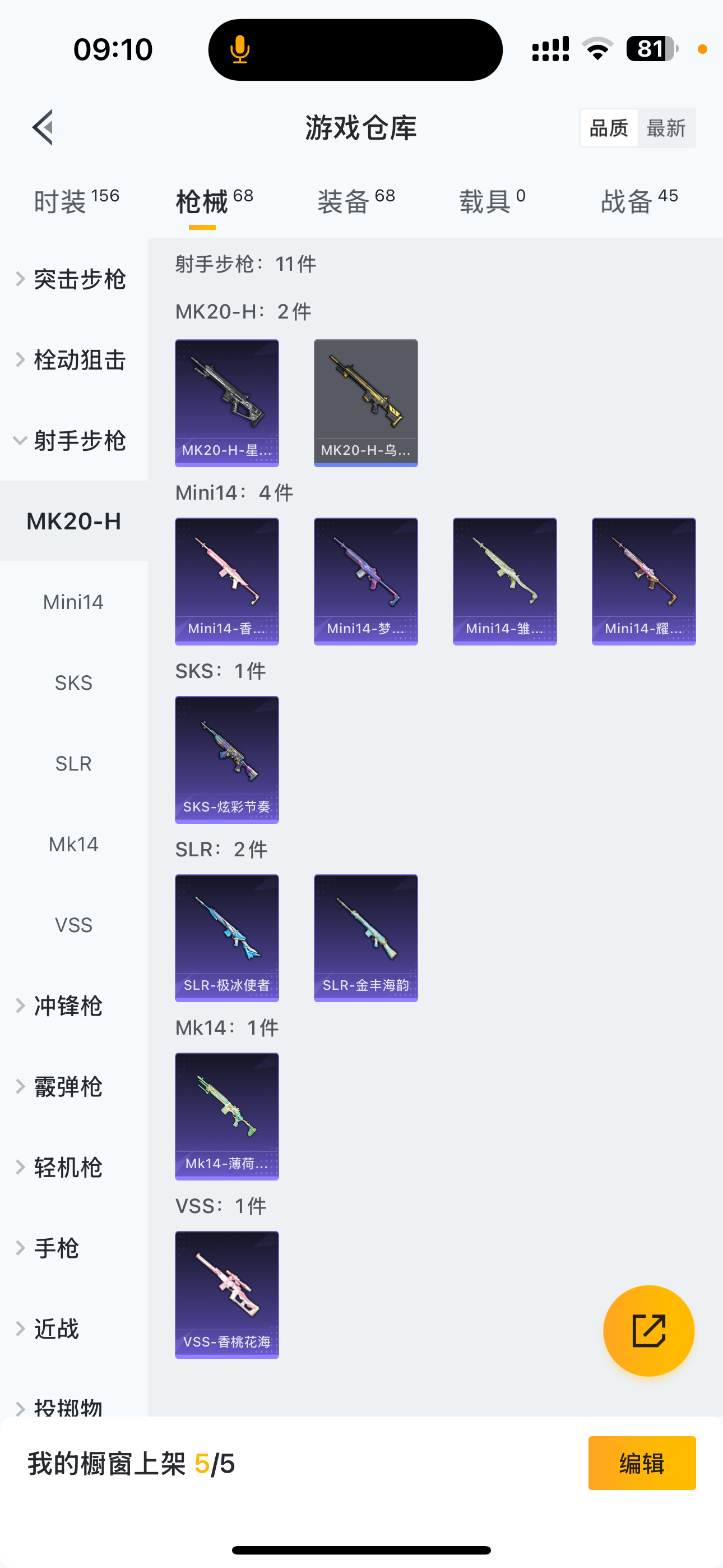Image resolution: width=723 pixels, height=1568 pixels.
Task: Expand the 冲锋枪 category
Action: click(67, 1006)
